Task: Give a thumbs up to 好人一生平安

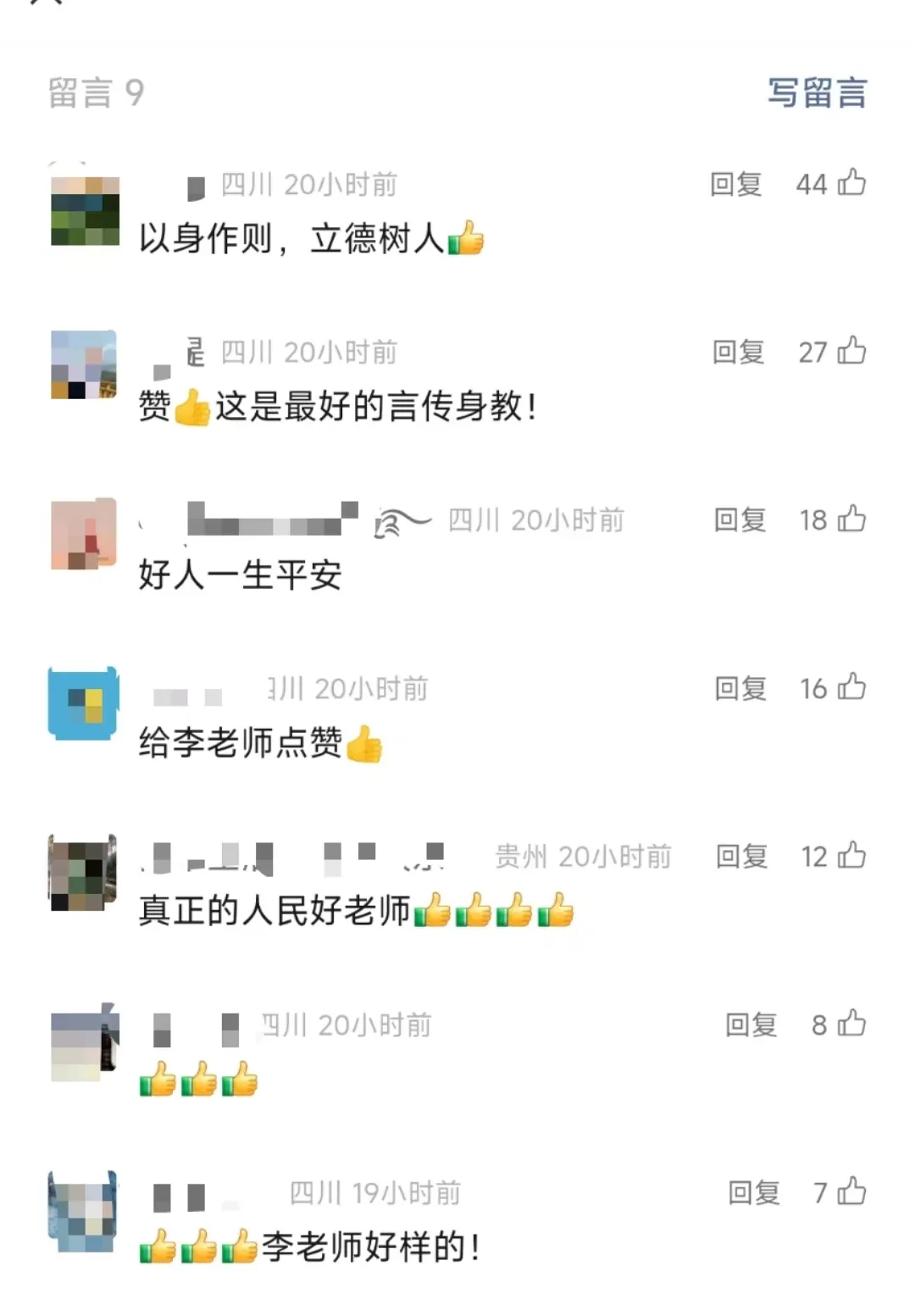Action: (851, 519)
